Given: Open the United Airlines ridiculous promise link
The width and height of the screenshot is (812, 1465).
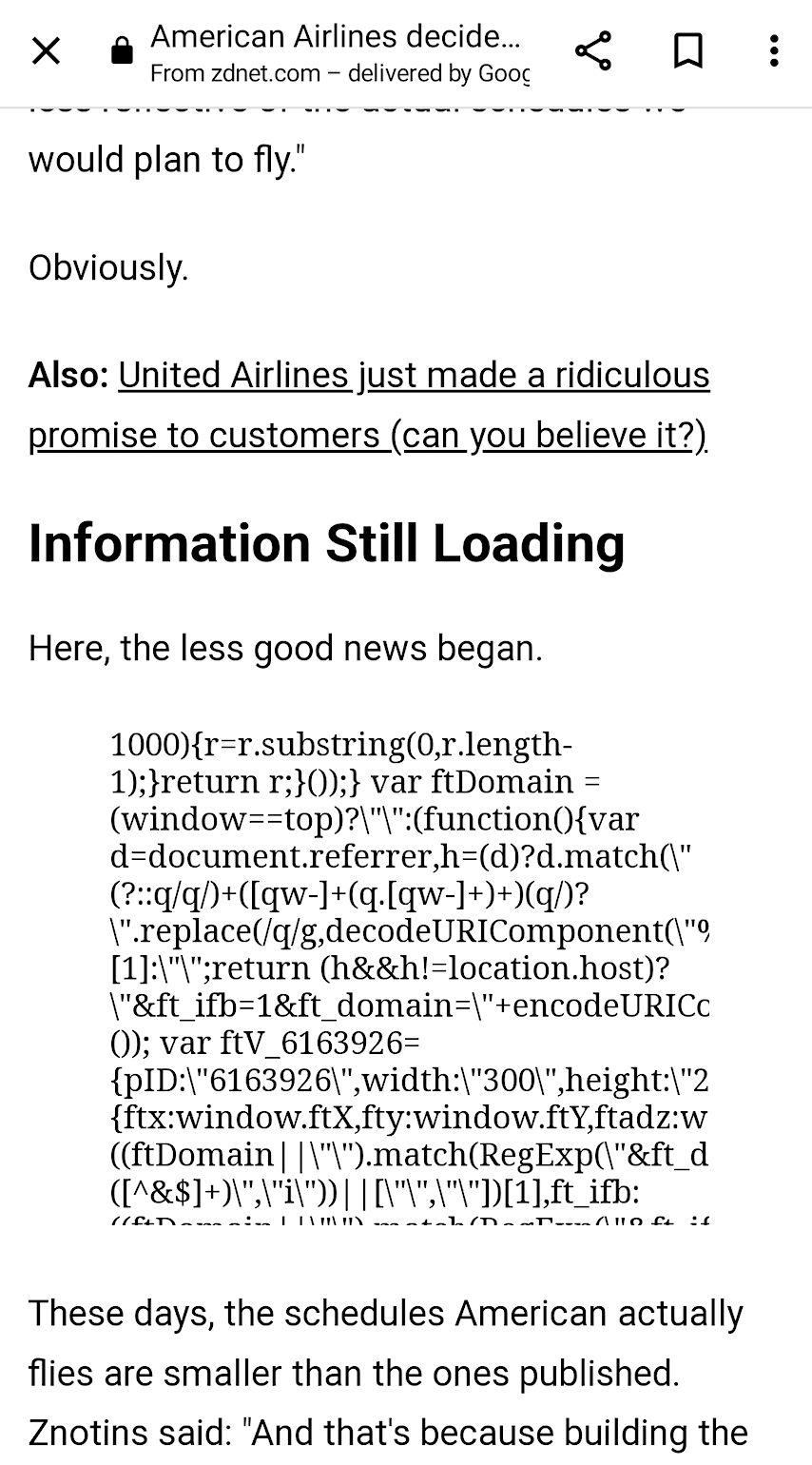Looking at the screenshot, I should [369, 405].
